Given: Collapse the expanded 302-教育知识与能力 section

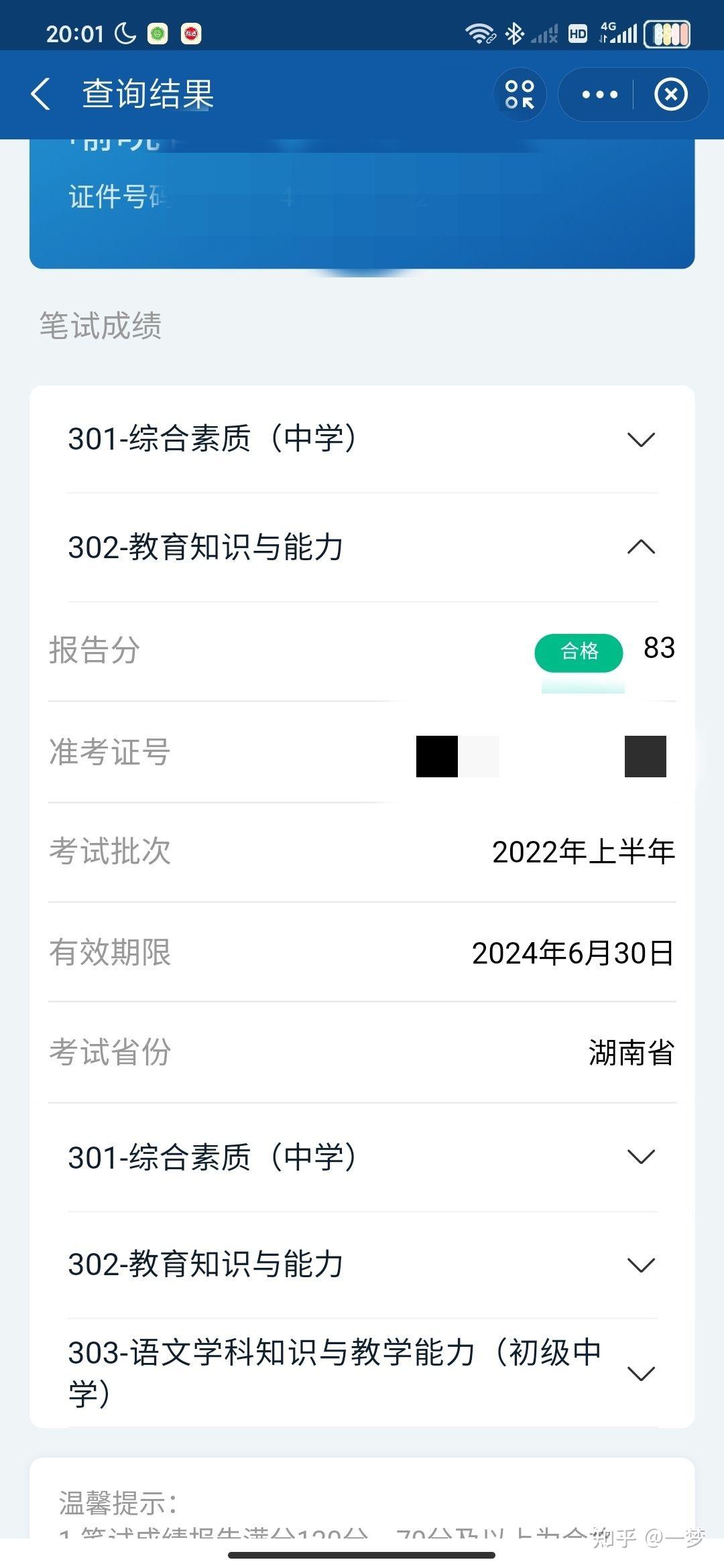Looking at the screenshot, I should [363, 547].
